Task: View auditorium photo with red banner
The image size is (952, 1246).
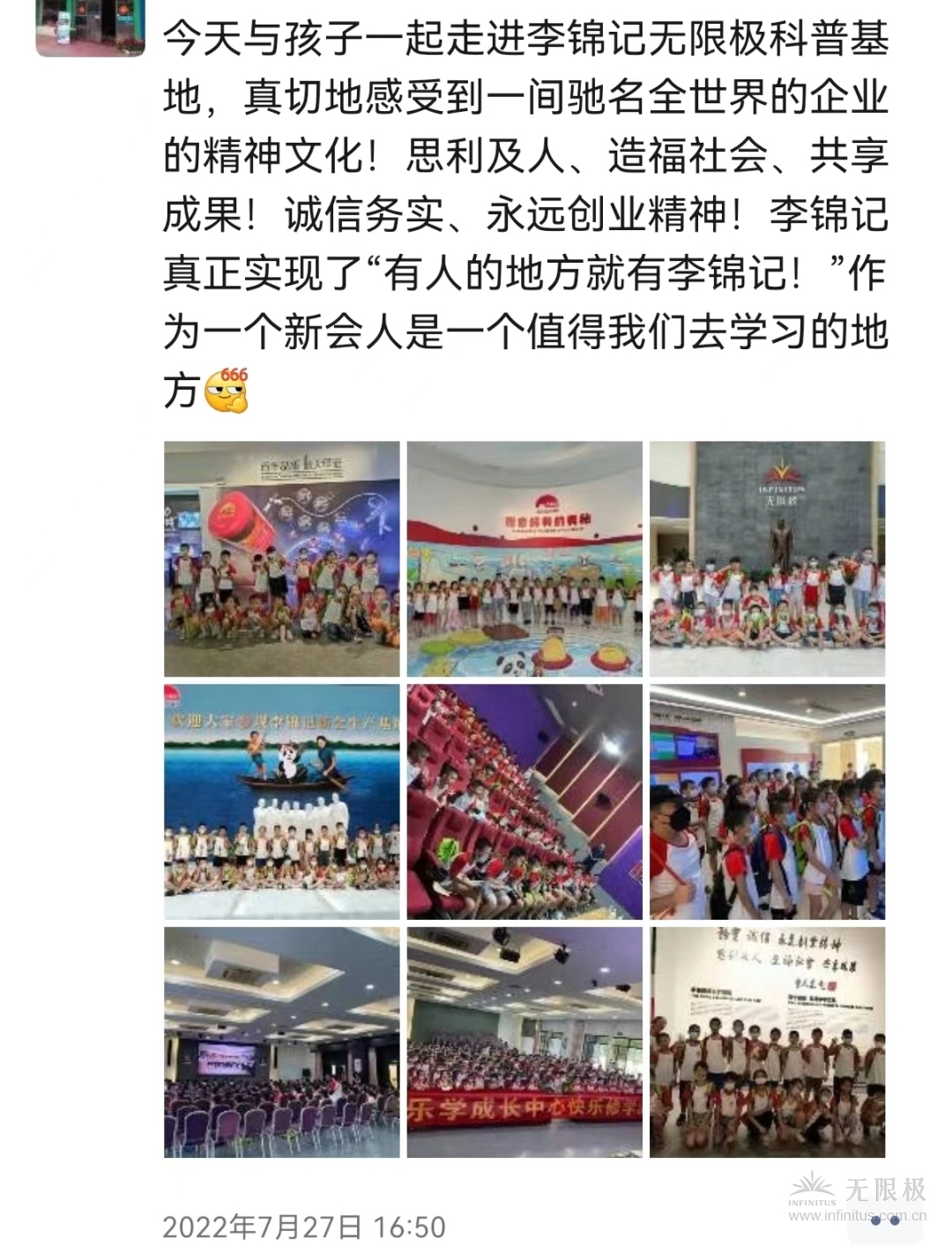Action: (524, 1042)
